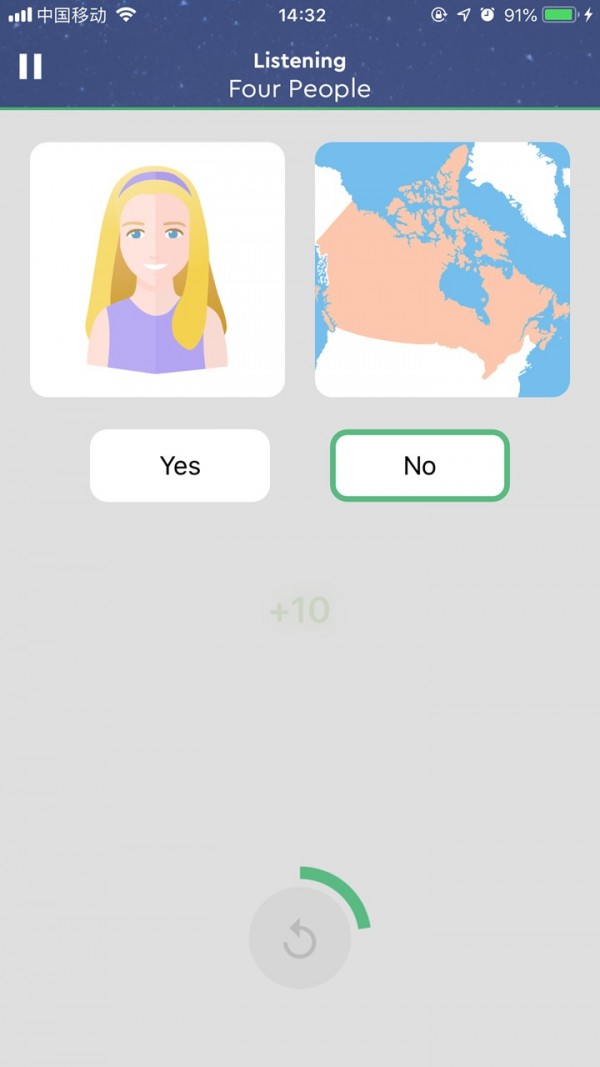Answer Yes to the question
The width and height of the screenshot is (600, 1067).
[180, 466]
